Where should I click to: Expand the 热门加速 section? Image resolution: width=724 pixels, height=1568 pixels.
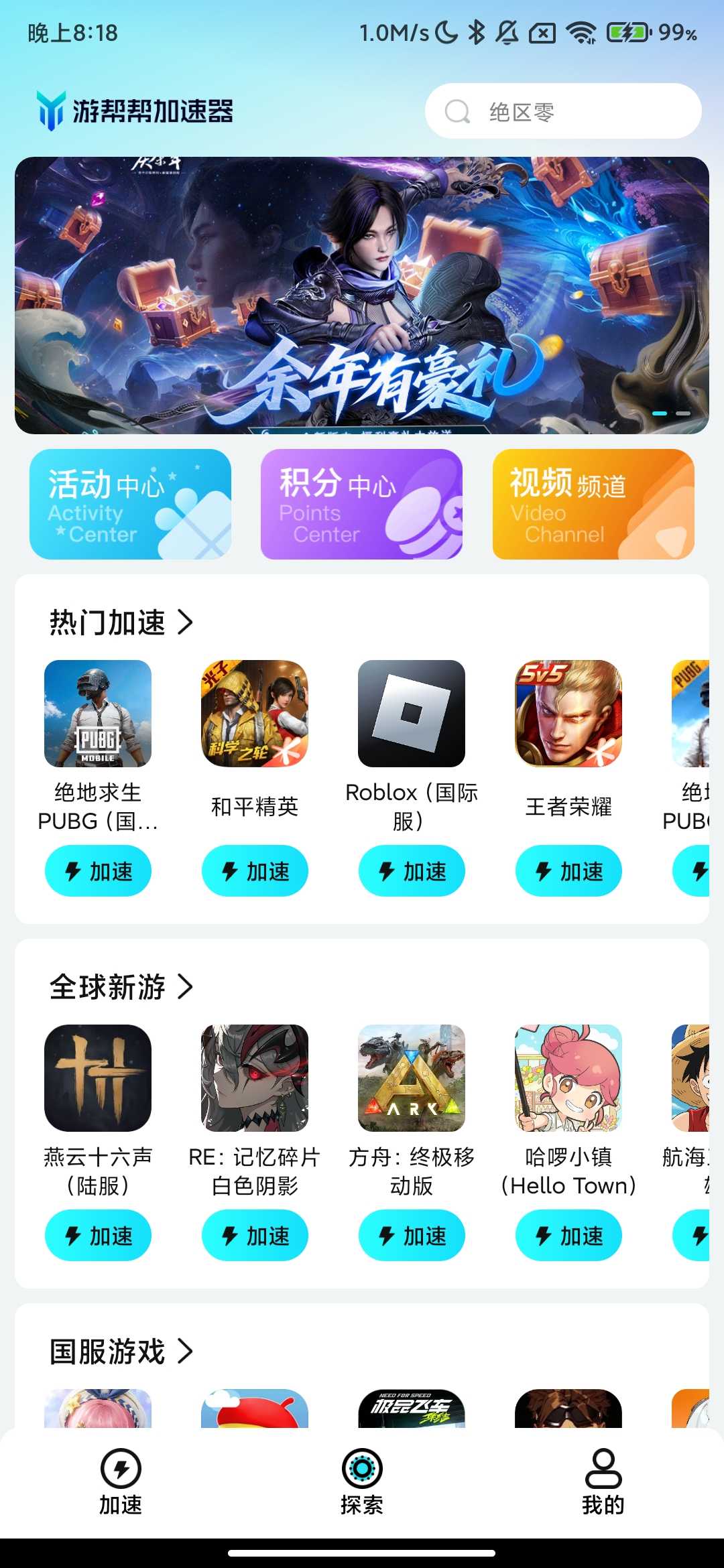tap(121, 622)
